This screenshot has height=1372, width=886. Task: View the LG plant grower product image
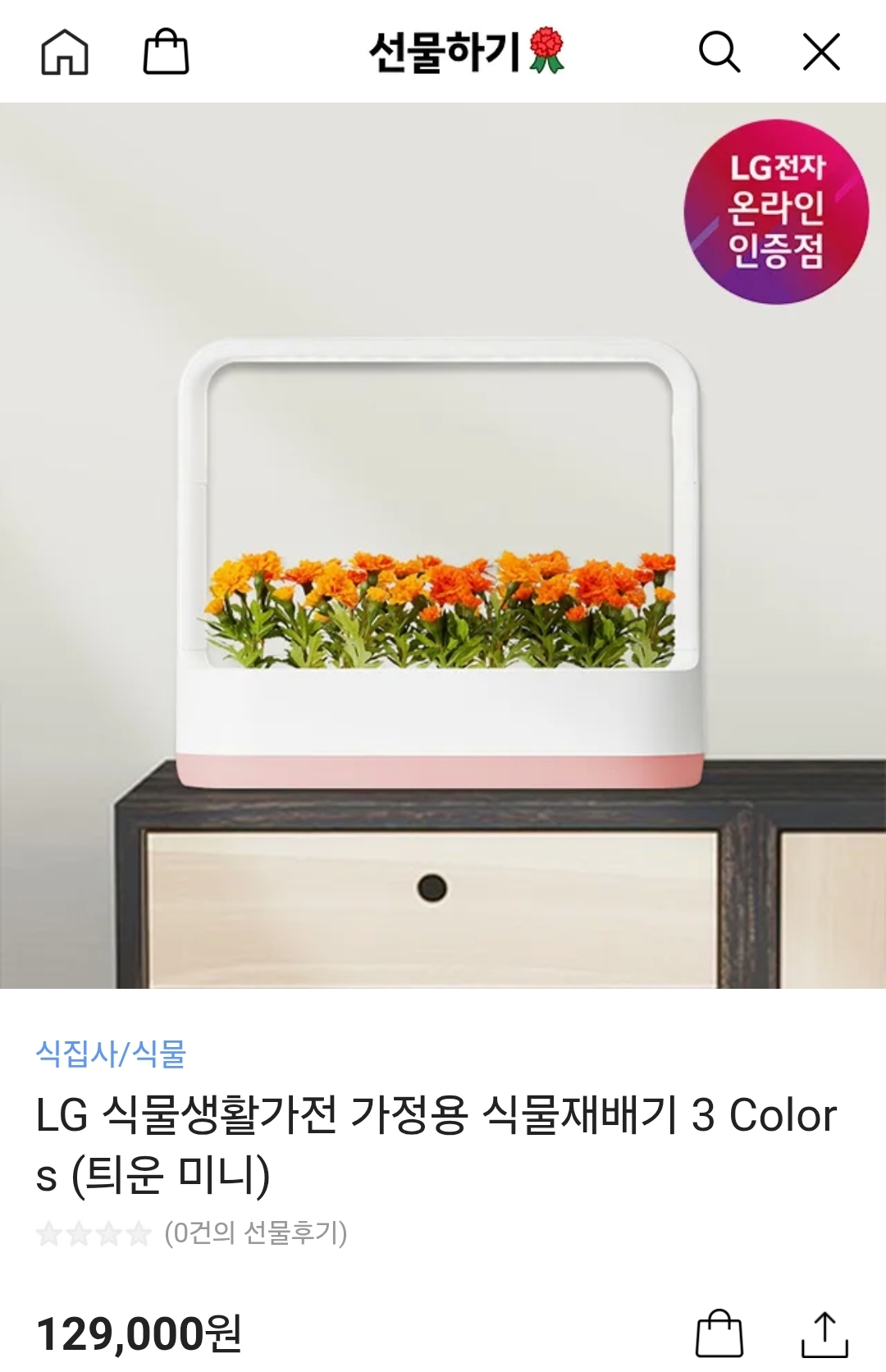coord(443,546)
